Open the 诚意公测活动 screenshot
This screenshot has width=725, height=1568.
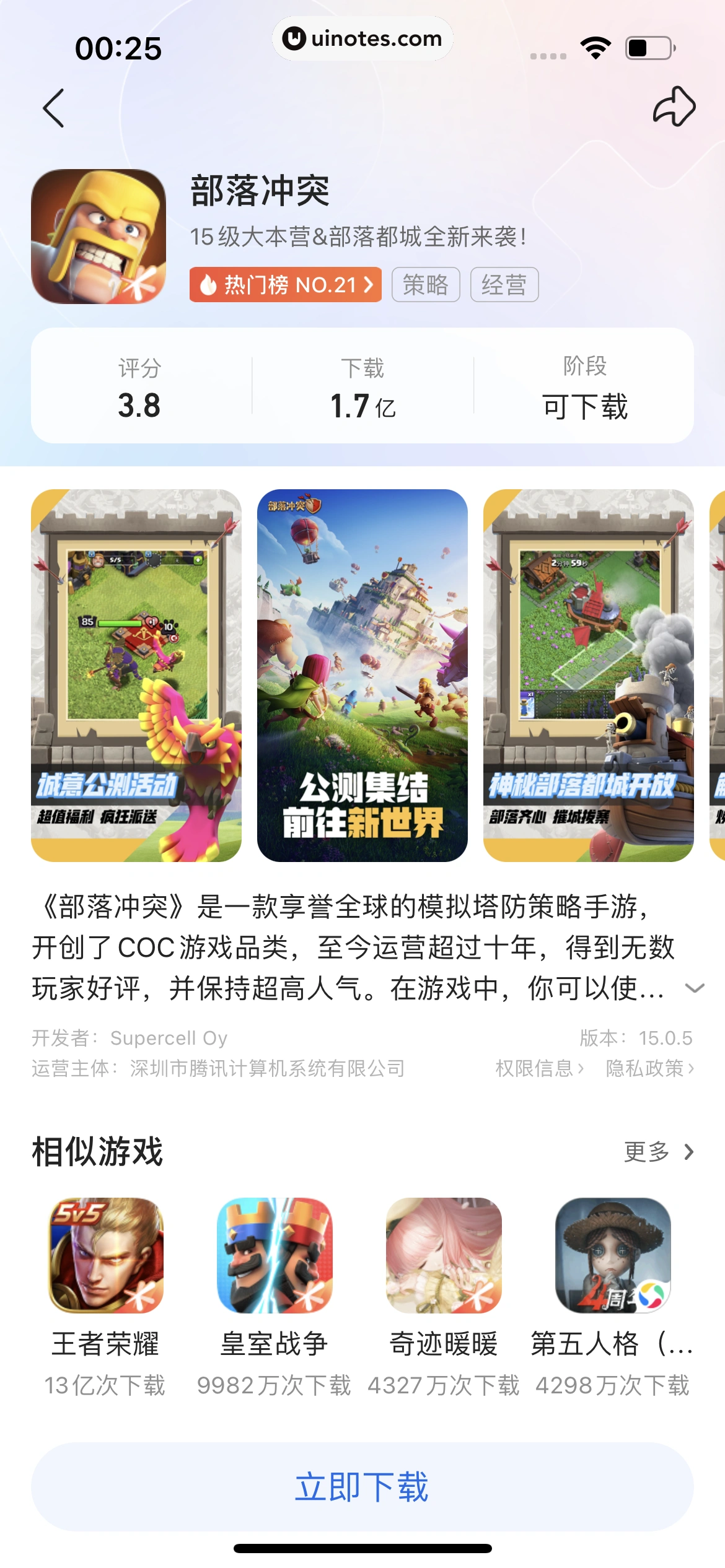[x=136, y=675]
